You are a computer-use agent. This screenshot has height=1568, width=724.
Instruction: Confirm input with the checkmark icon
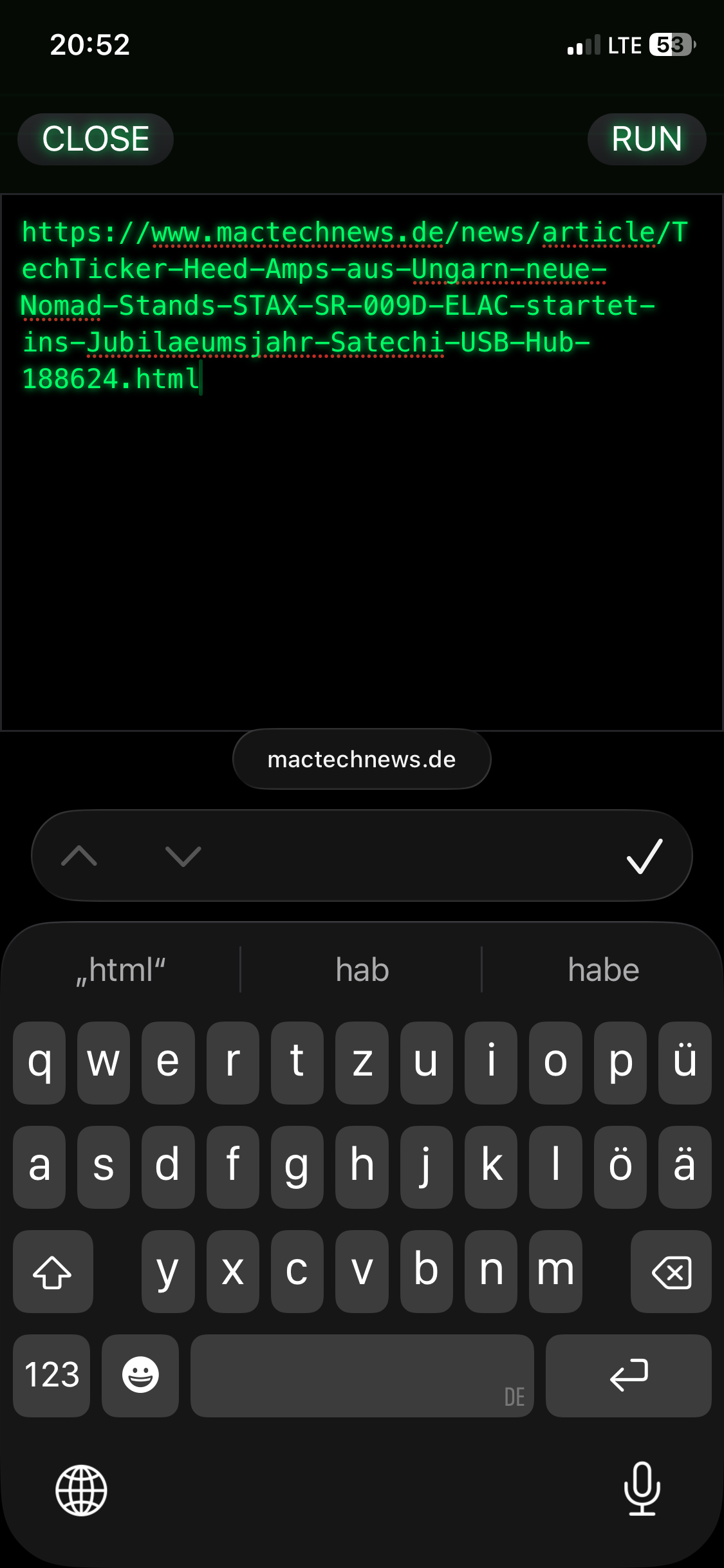644,856
